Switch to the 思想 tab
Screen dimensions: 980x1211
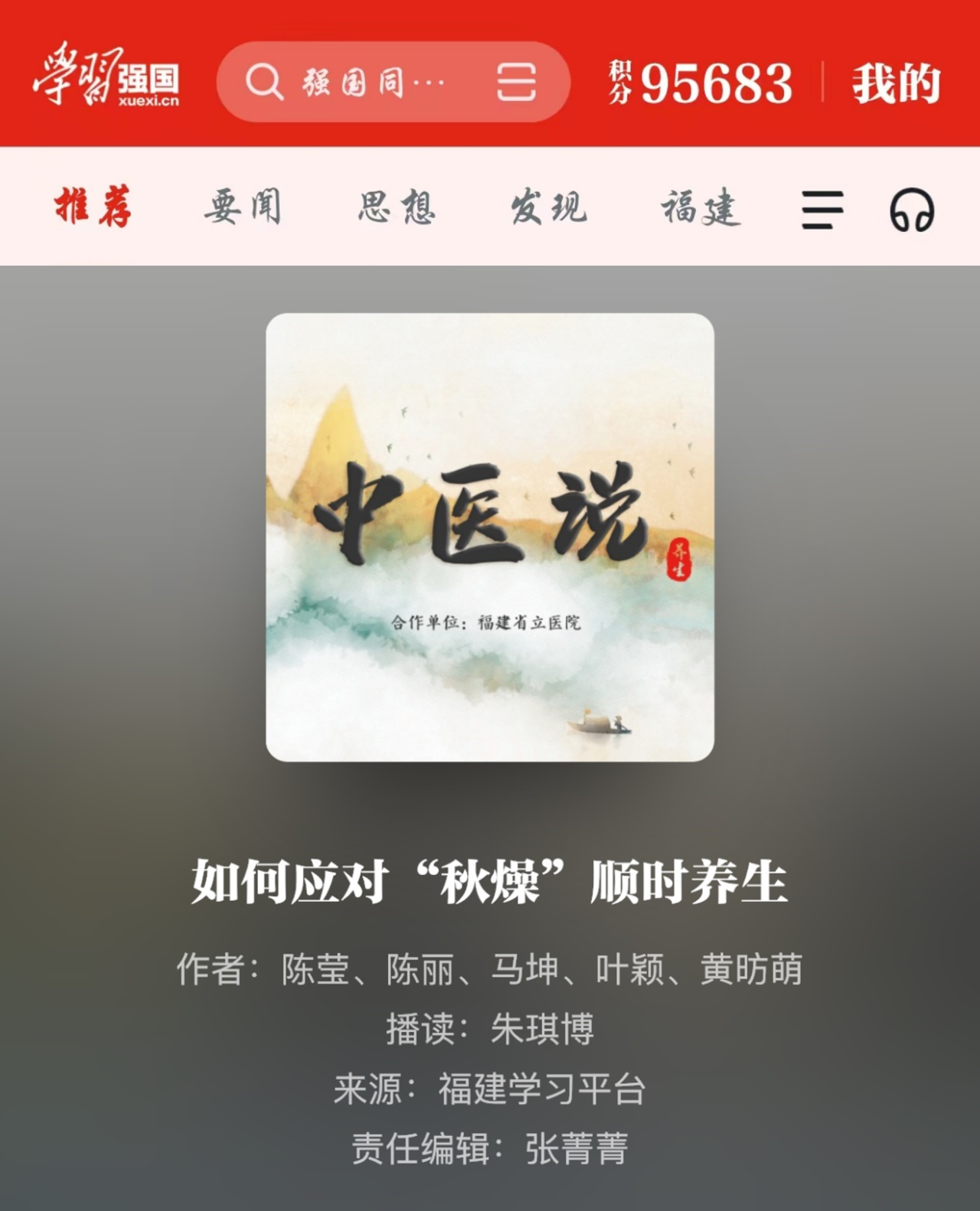[x=397, y=207]
